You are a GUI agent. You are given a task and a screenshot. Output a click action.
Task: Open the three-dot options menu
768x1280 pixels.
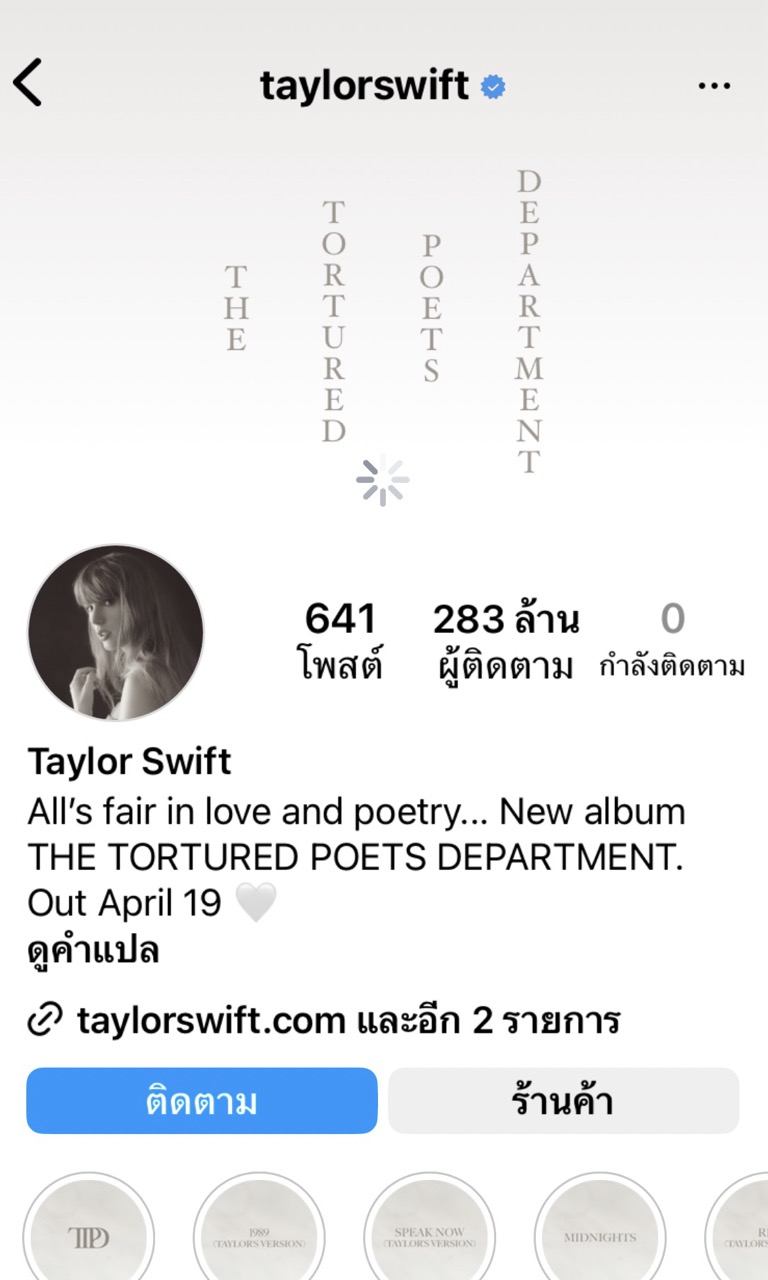click(x=714, y=85)
